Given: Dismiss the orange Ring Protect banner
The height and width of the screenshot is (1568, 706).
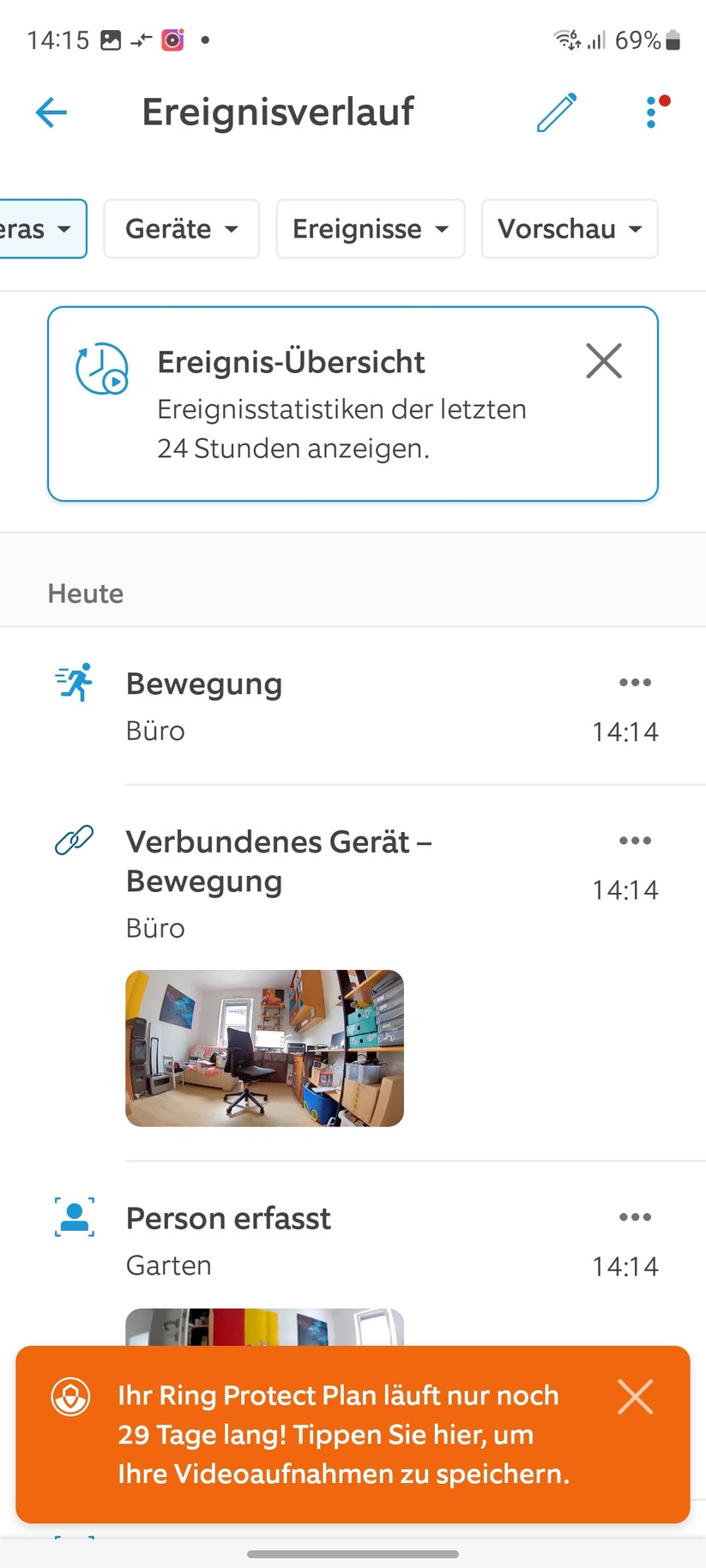Looking at the screenshot, I should click(x=635, y=1396).
